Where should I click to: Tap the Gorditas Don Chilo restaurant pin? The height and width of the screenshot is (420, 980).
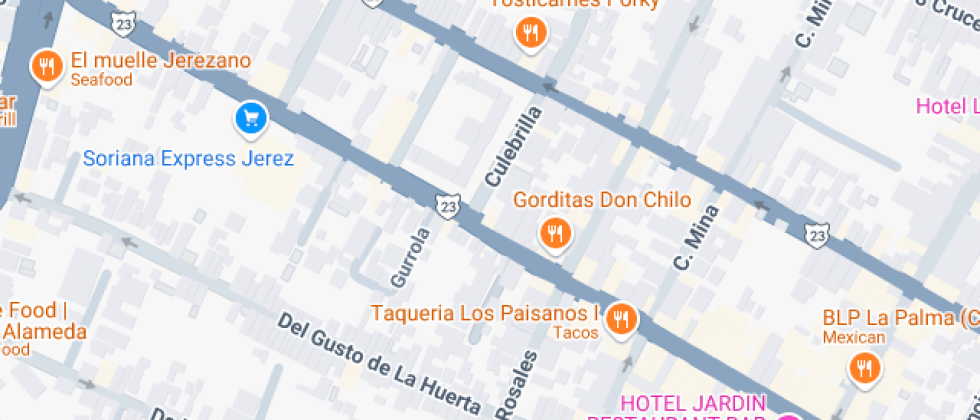[x=554, y=234]
